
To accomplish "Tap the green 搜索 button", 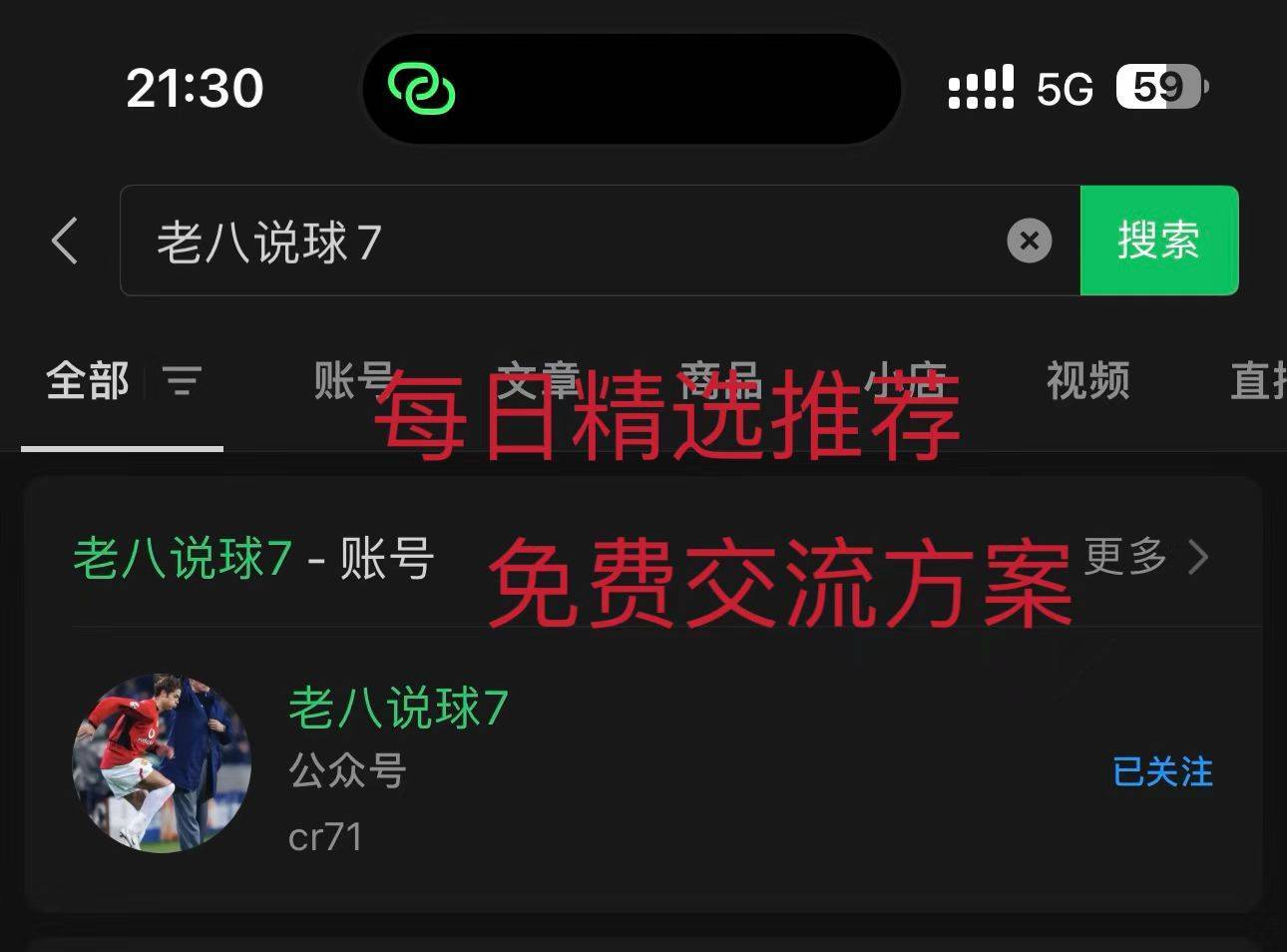I will point(1158,240).
